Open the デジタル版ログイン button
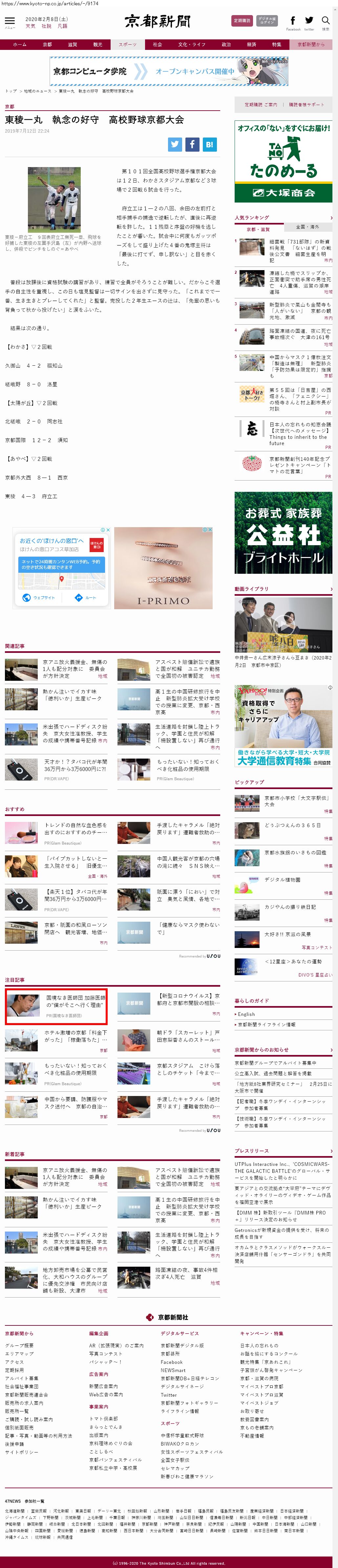 [x=267, y=21]
